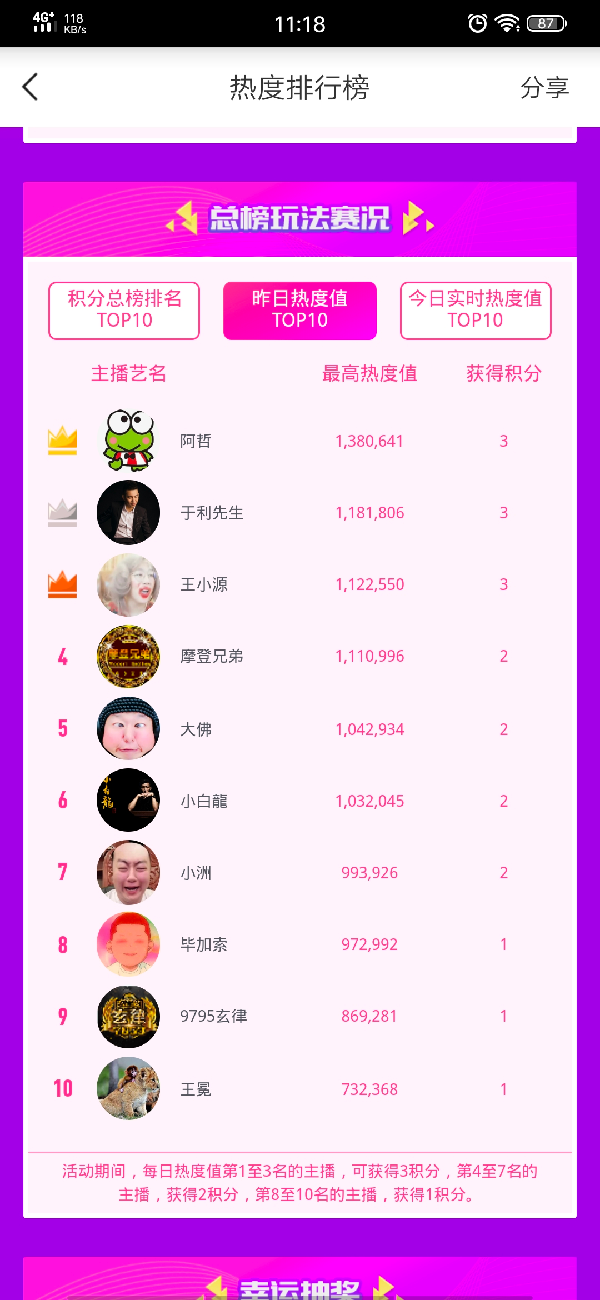Switch to 积分总榜排名 TOP10 tab
This screenshot has height=1300, width=600.
pyautogui.click(x=124, y=310)
